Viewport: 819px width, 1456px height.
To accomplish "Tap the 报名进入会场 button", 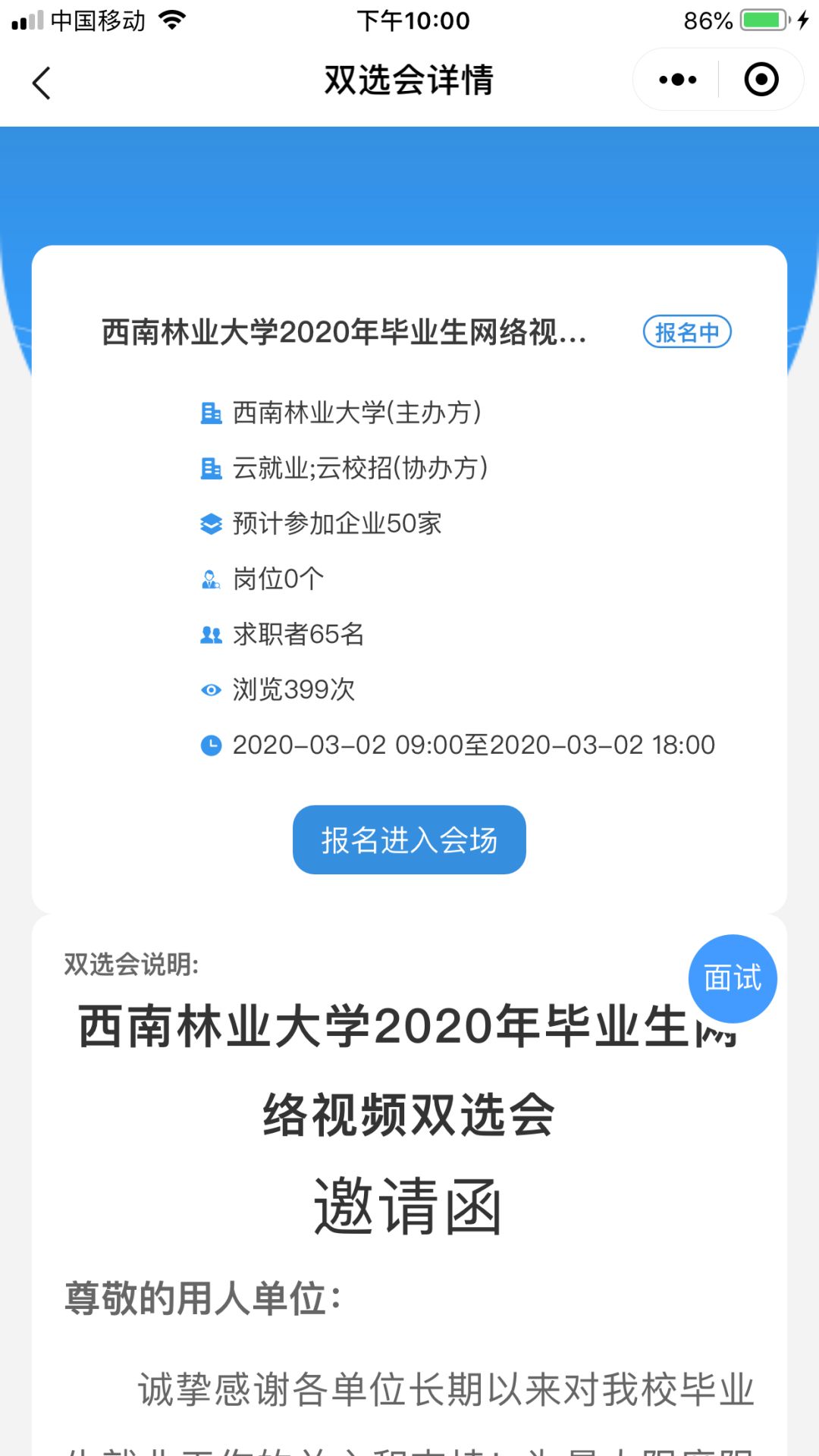I will [x=409, y=839].
